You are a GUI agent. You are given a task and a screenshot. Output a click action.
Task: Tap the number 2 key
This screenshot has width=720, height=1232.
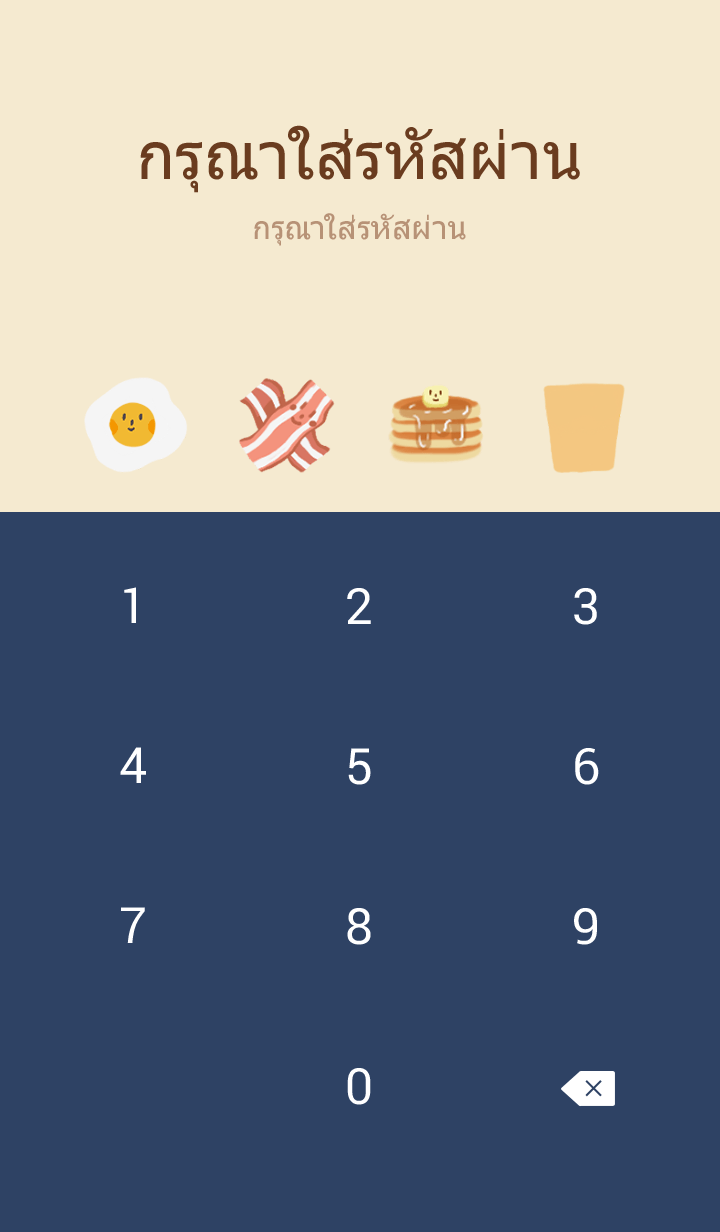tap(359, 607)
